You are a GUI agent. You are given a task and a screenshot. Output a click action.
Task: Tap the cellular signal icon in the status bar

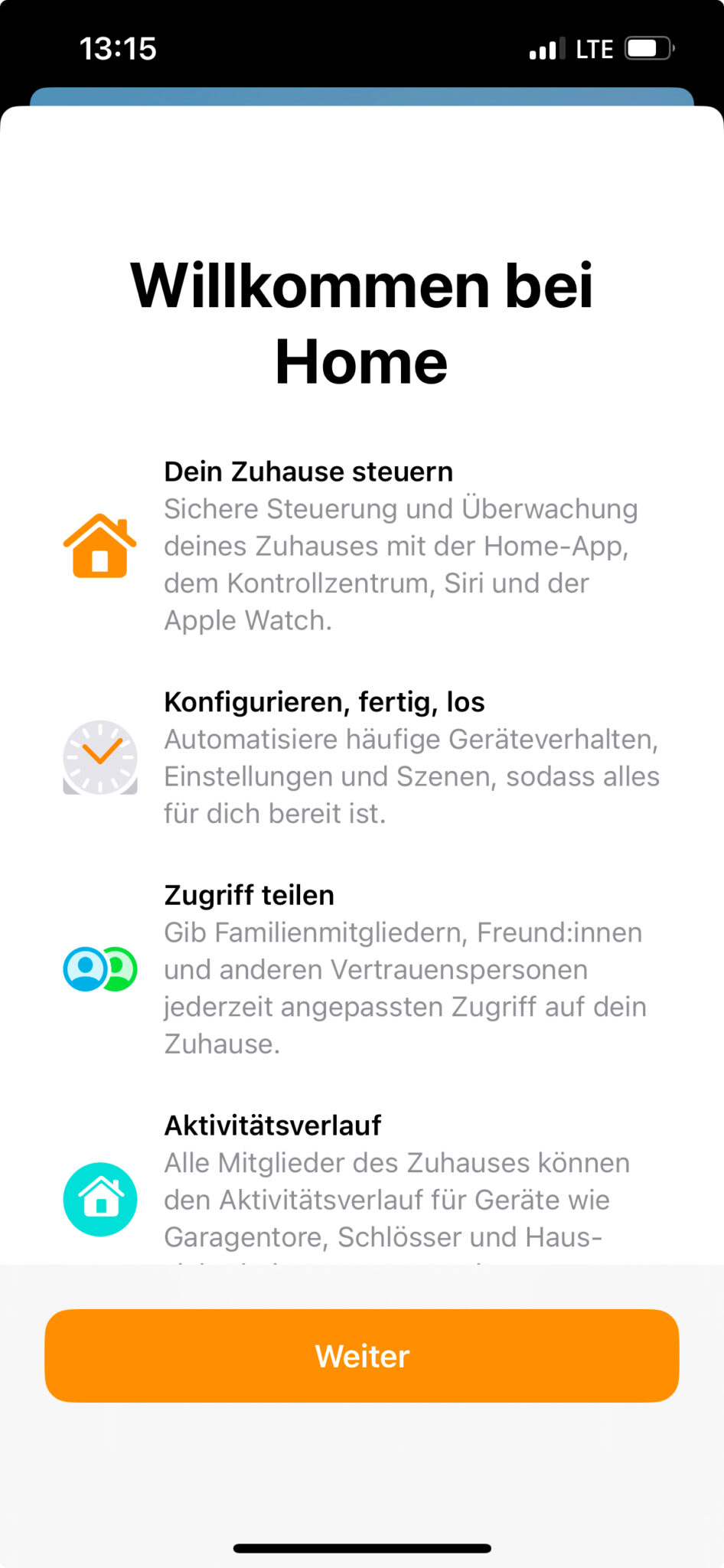pos(545,48)
